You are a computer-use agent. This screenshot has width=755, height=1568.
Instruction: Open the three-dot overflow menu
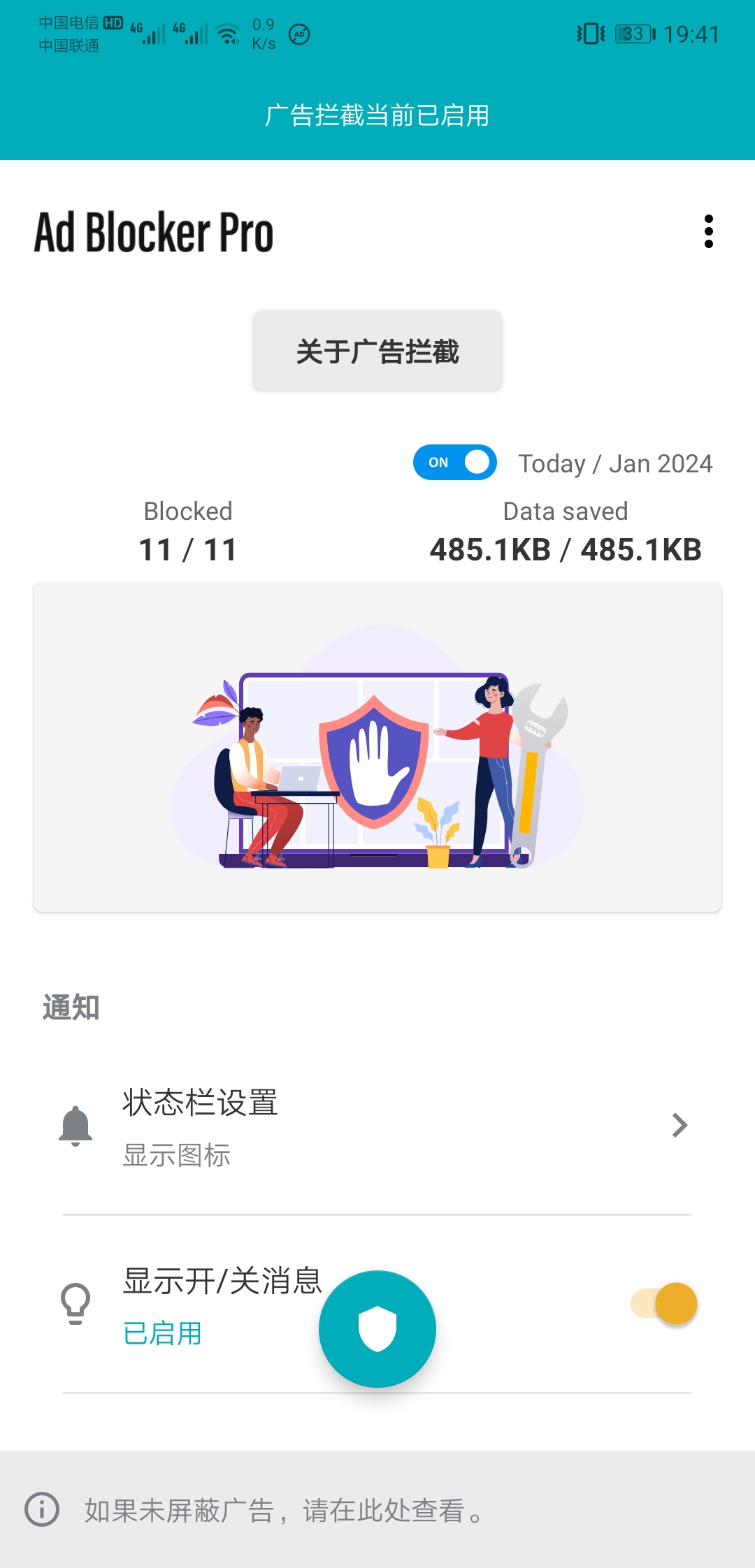pos(708,231)
